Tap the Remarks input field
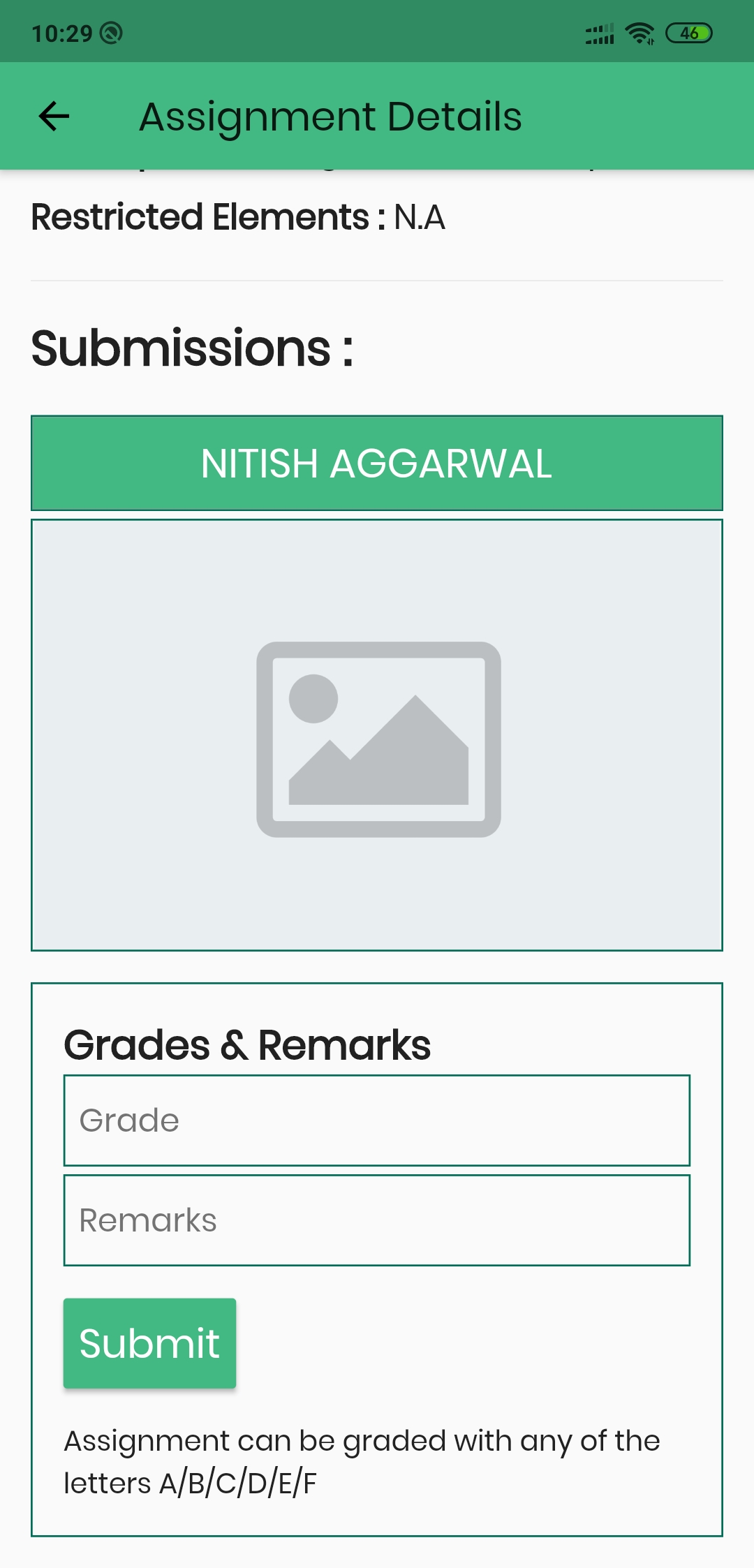The width and height of the screenshot is (754, 1568). point(377,1219)
